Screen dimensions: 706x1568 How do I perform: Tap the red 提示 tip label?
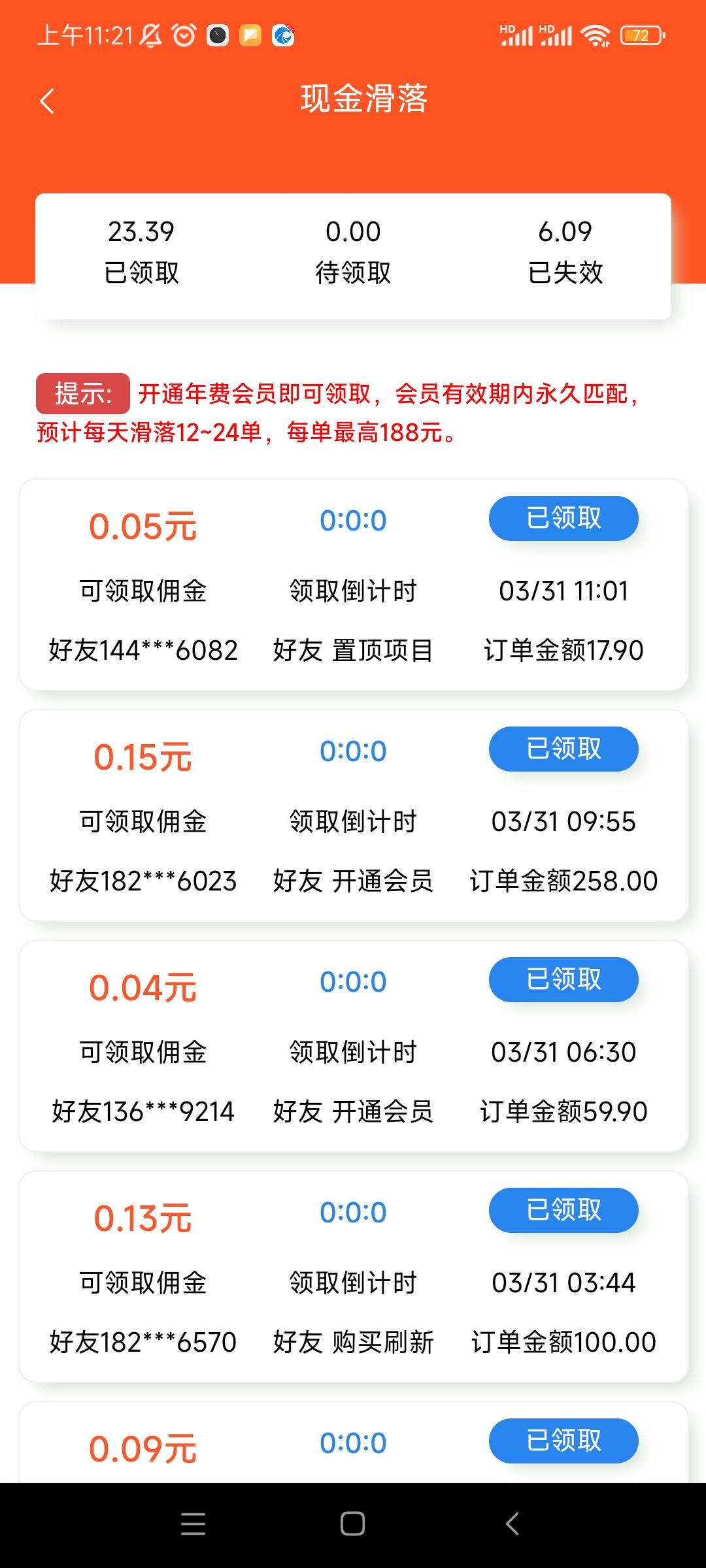pyautogui.click(x=84, y=392)
